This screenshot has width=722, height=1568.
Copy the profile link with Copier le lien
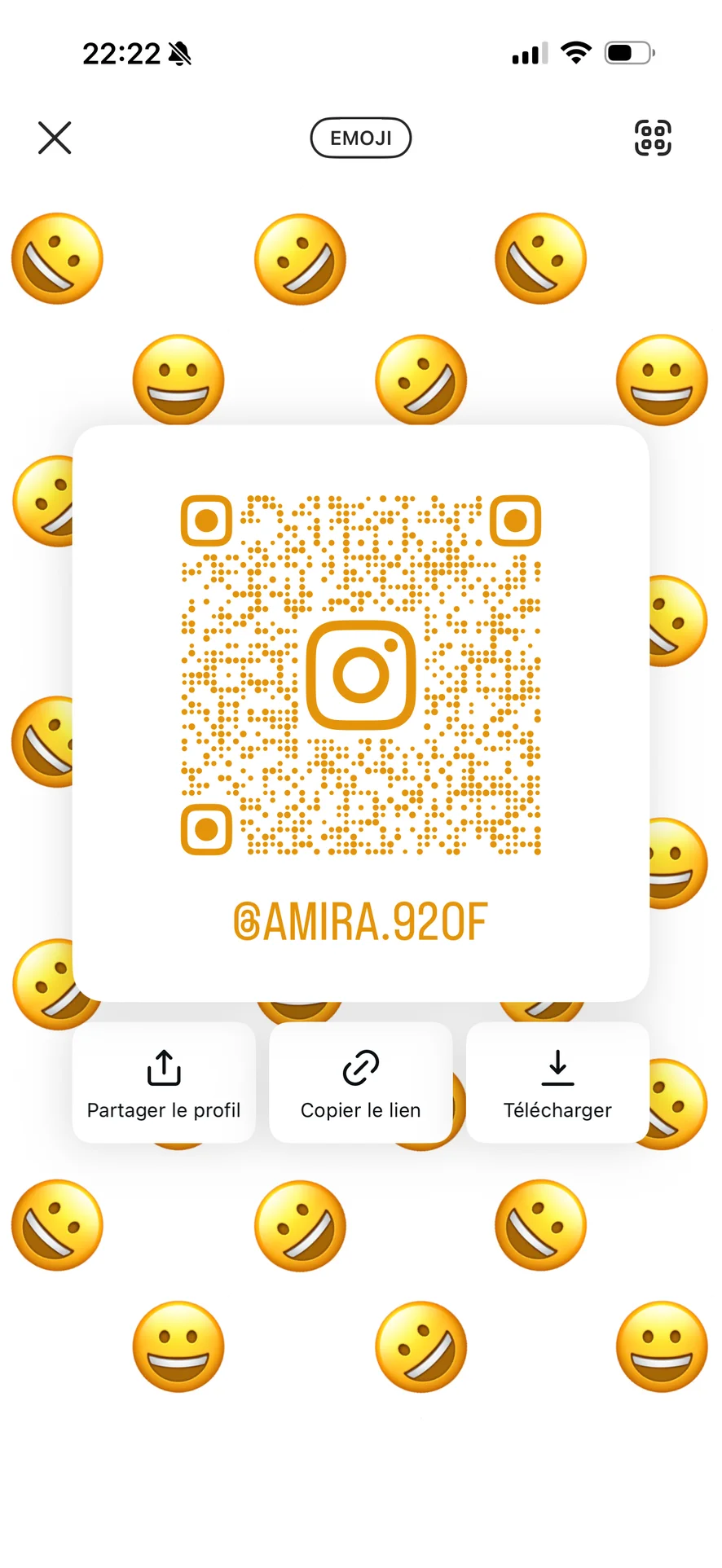[x=360, y=1083]
